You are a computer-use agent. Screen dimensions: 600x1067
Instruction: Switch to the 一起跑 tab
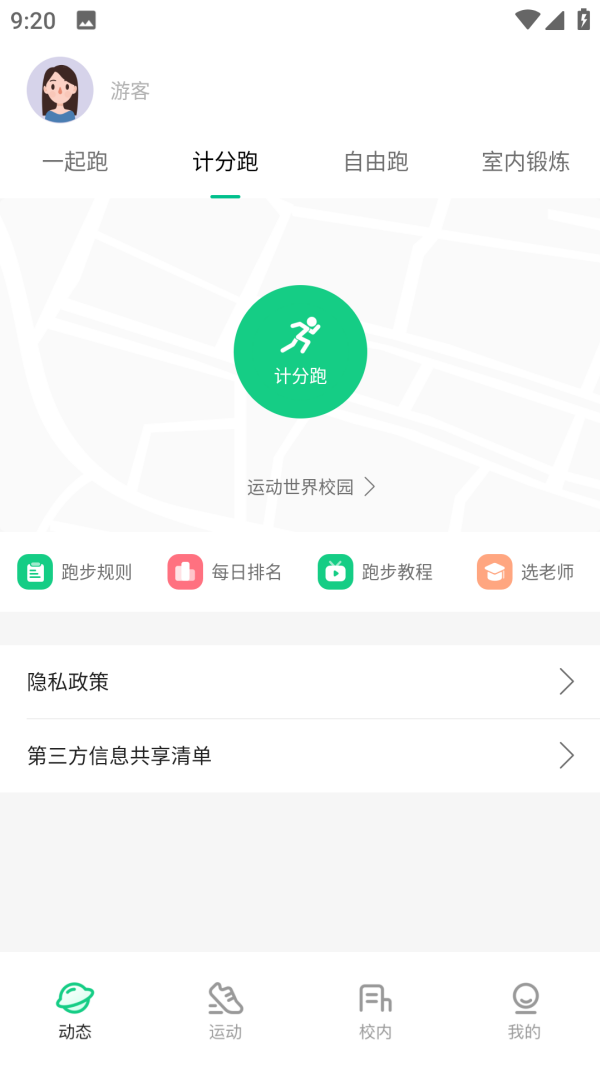pyautogui.click(x=75, y=162)
